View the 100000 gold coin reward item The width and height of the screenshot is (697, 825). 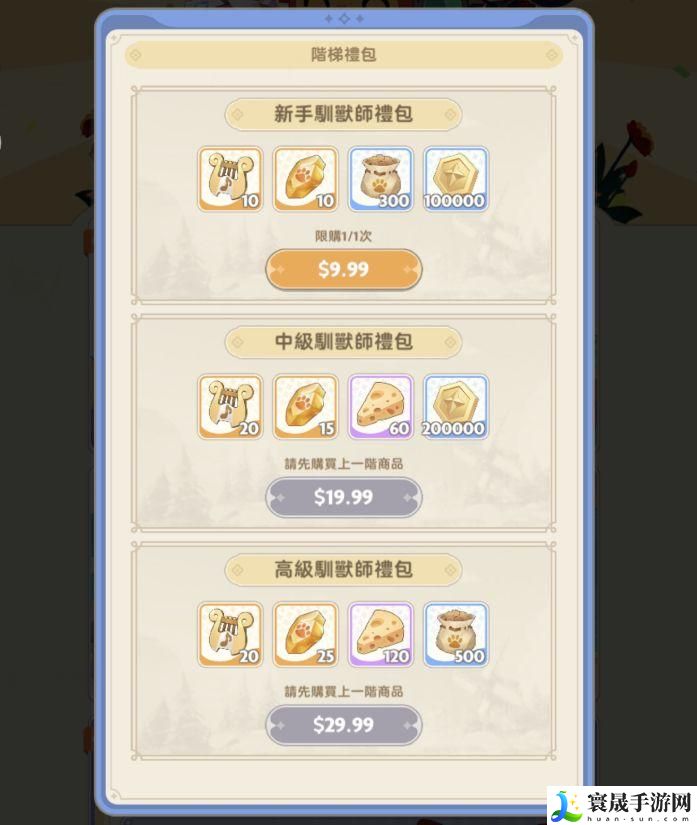click(456, 180)
